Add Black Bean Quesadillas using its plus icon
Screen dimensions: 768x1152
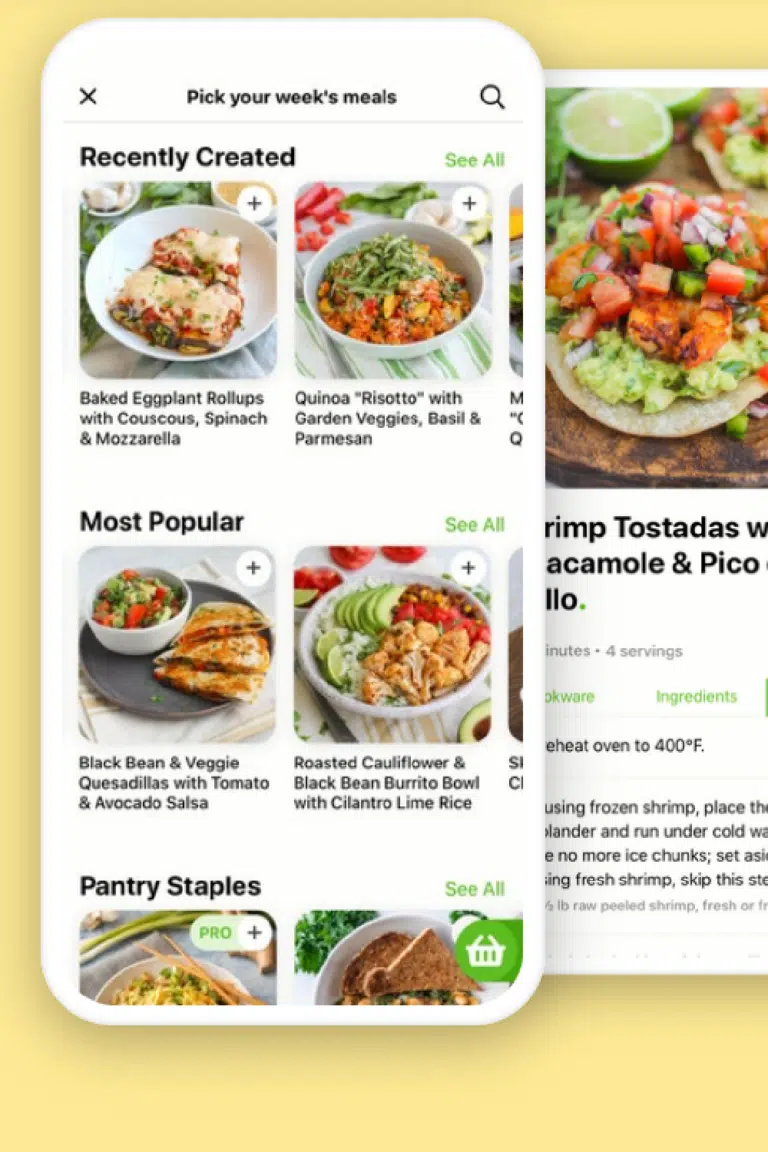(254, 568)
